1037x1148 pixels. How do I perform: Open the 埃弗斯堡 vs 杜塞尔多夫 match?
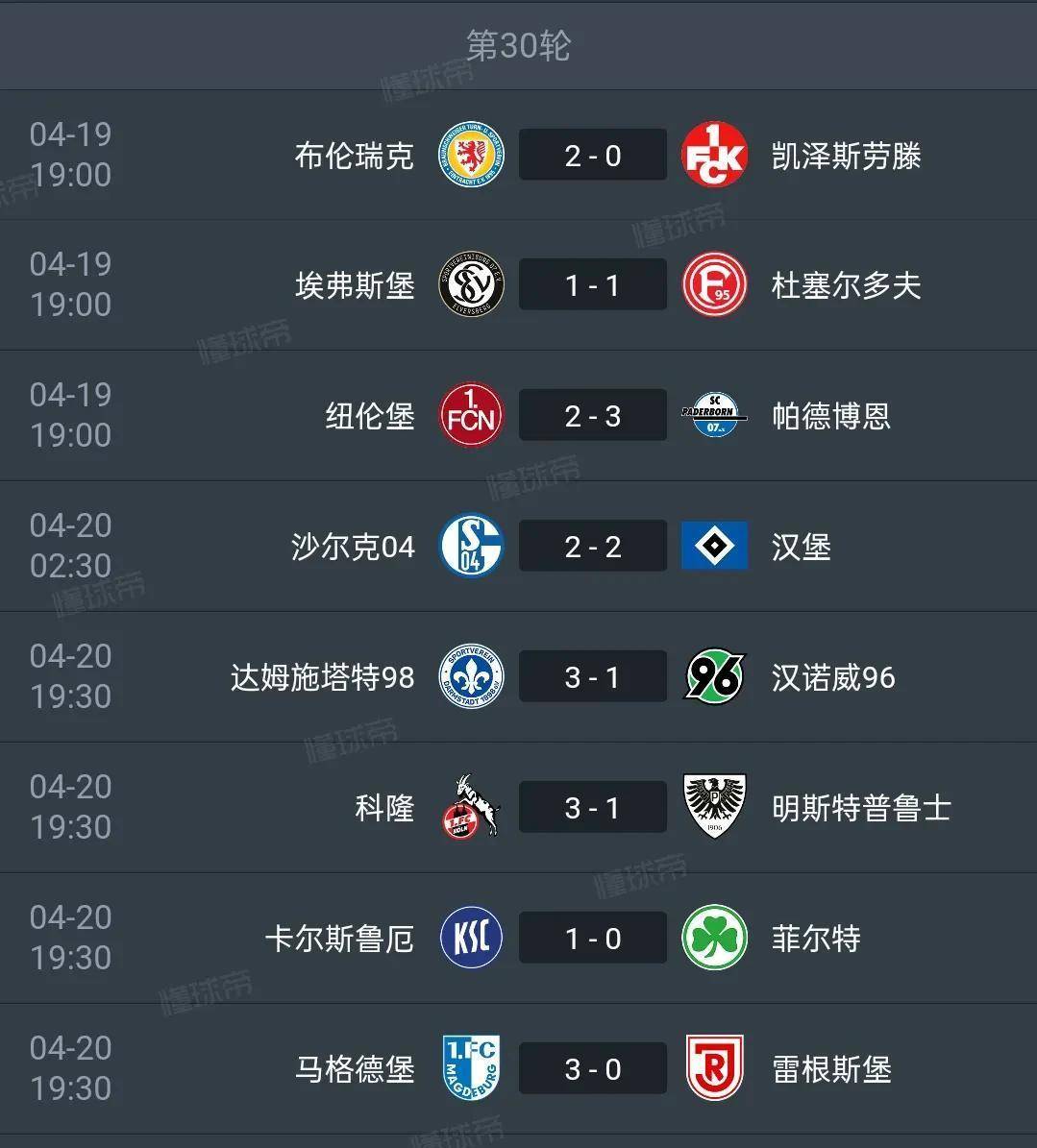click(x=592, y=285)
